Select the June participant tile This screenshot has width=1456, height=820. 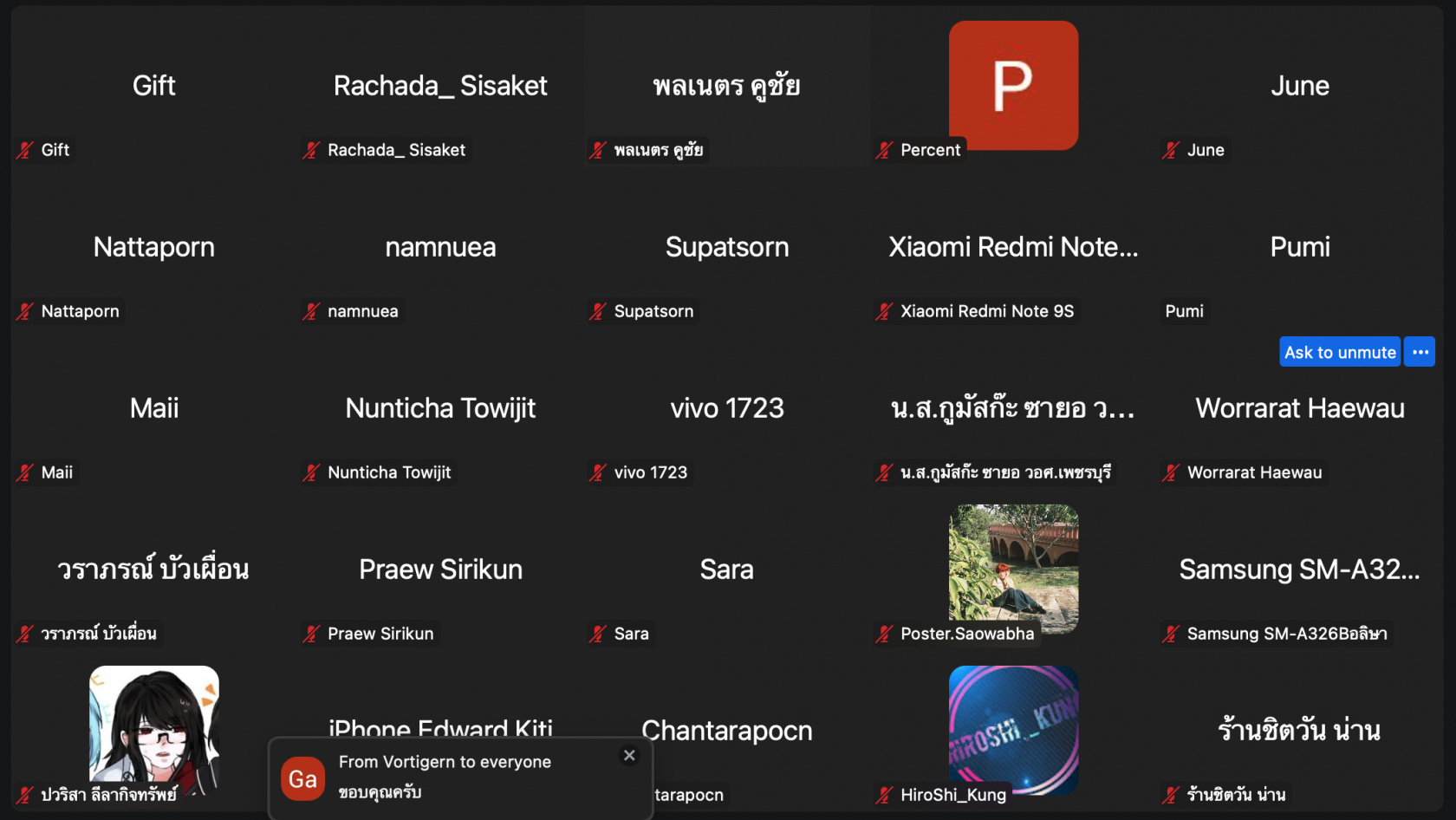pos(1299,86)
